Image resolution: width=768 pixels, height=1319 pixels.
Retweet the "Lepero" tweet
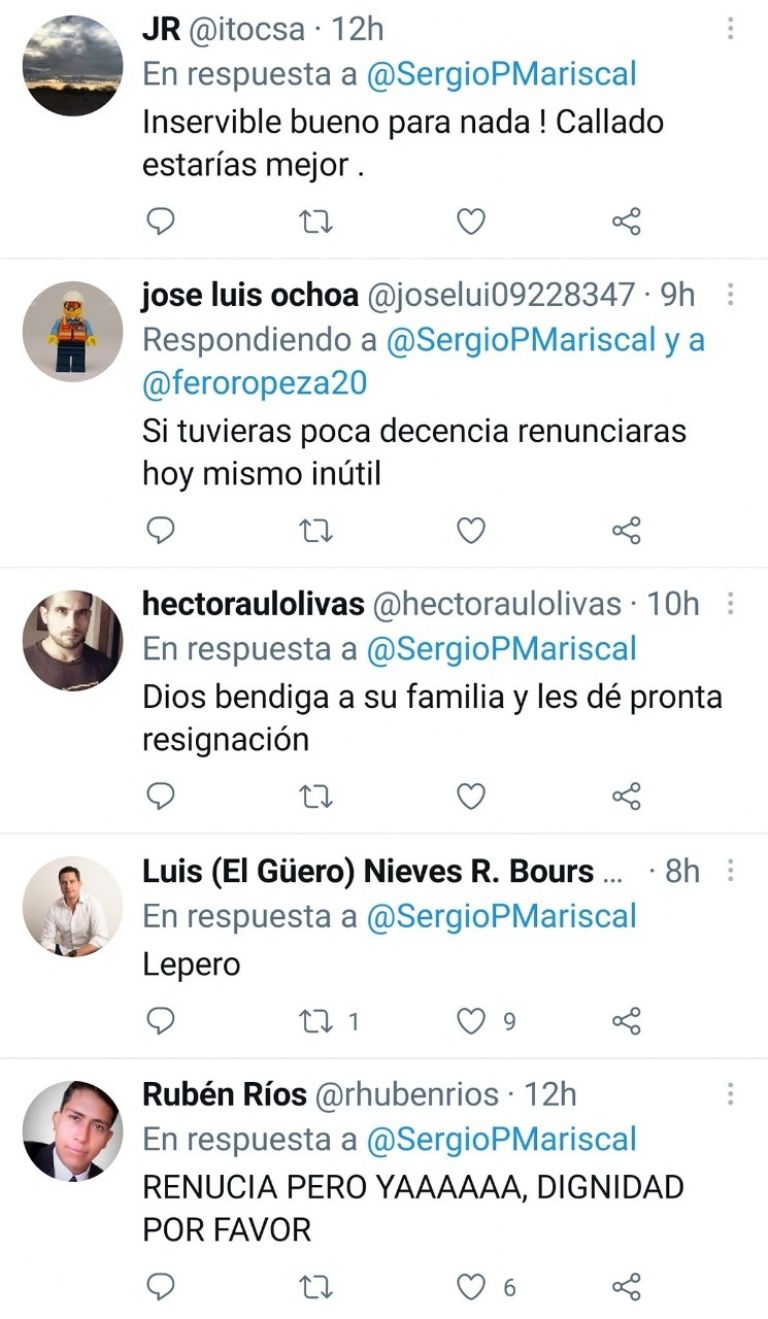[316, 1021]
